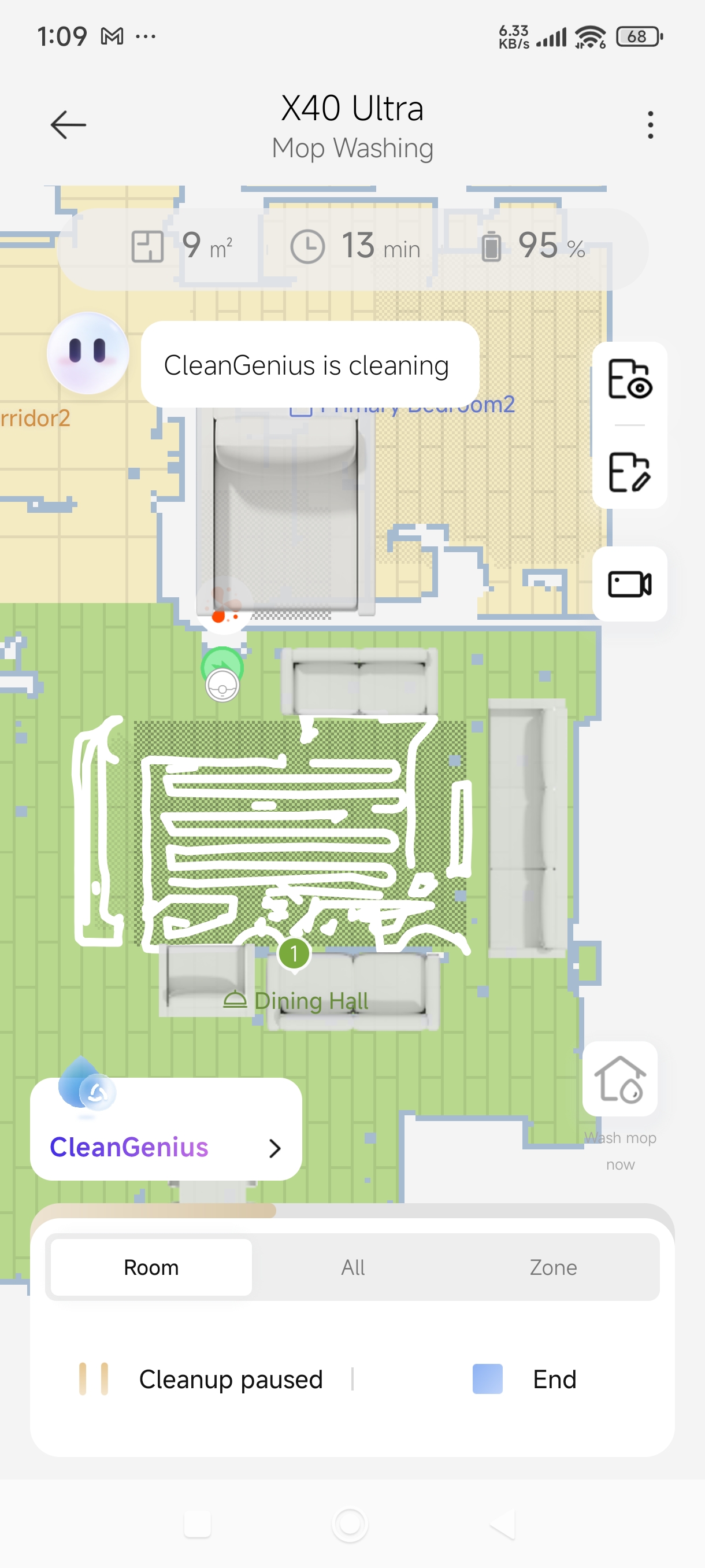Tap the system home button

[350, 1524]
